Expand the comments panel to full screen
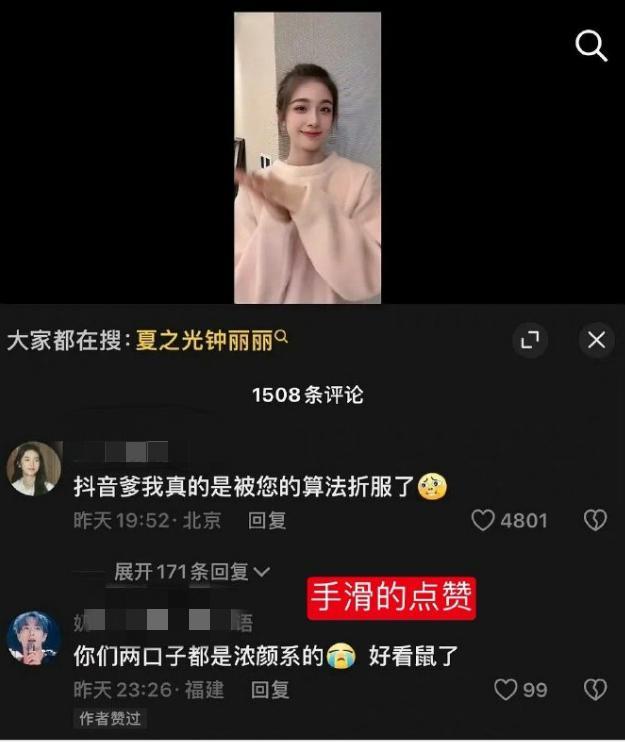 tap(530, 341)
